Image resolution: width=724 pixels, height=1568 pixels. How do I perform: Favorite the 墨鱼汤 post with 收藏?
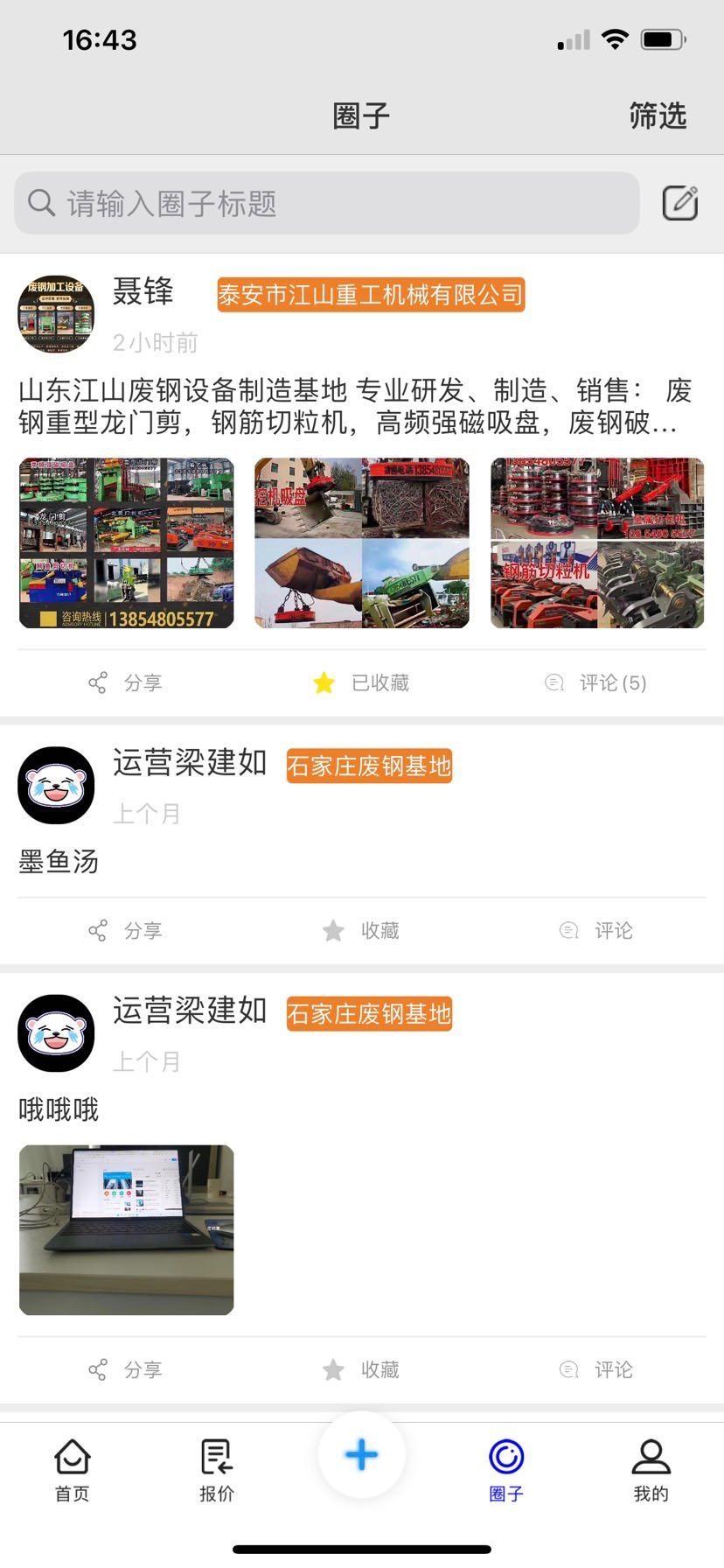(361, 930)
